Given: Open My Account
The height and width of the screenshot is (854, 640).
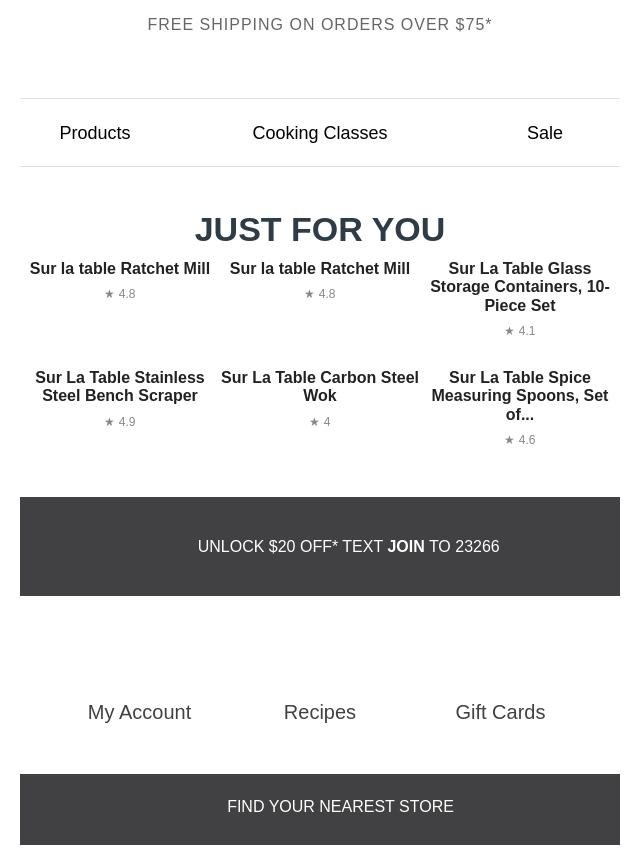Looking at the screenshot, I should (139, 712).
